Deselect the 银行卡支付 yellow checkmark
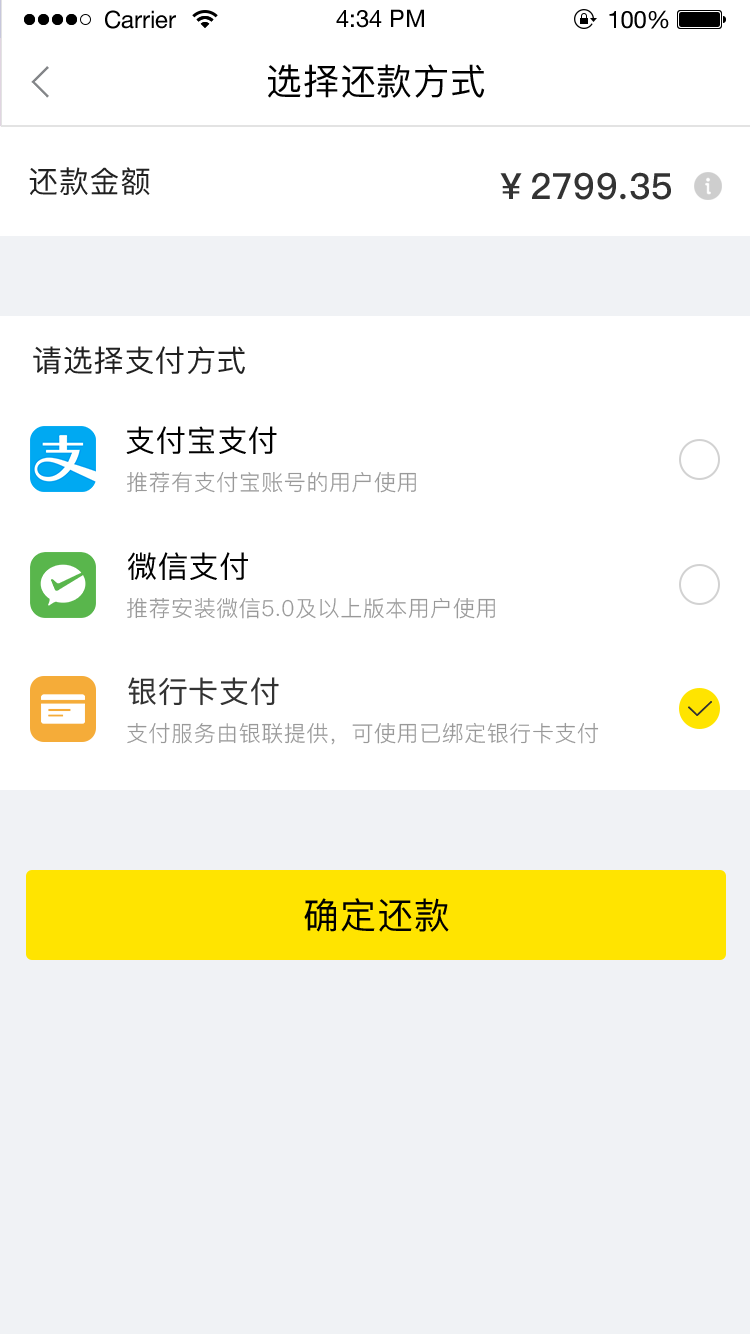 tap(699, 708)
